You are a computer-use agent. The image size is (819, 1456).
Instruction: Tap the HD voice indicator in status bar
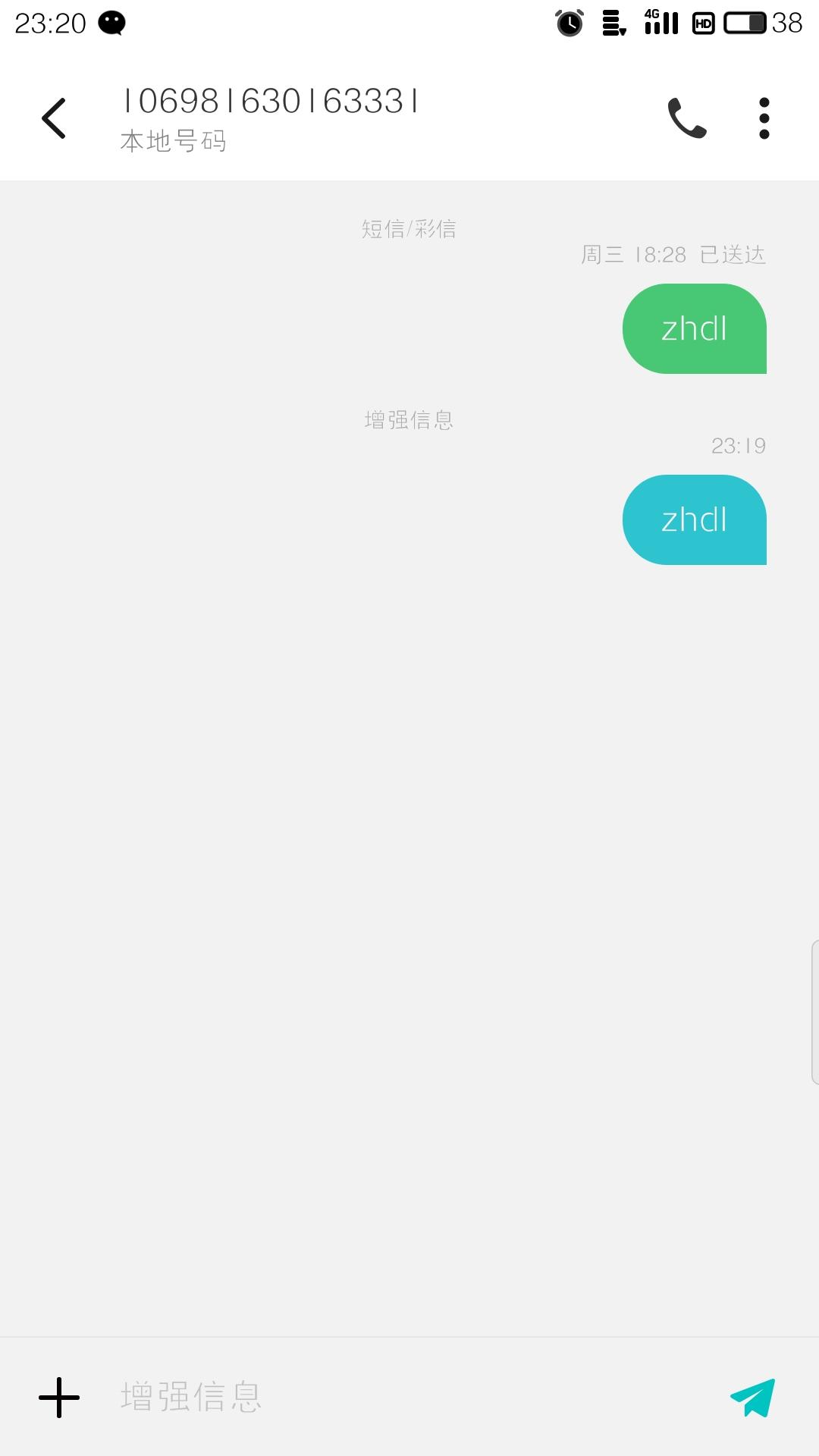click(704, 24)
